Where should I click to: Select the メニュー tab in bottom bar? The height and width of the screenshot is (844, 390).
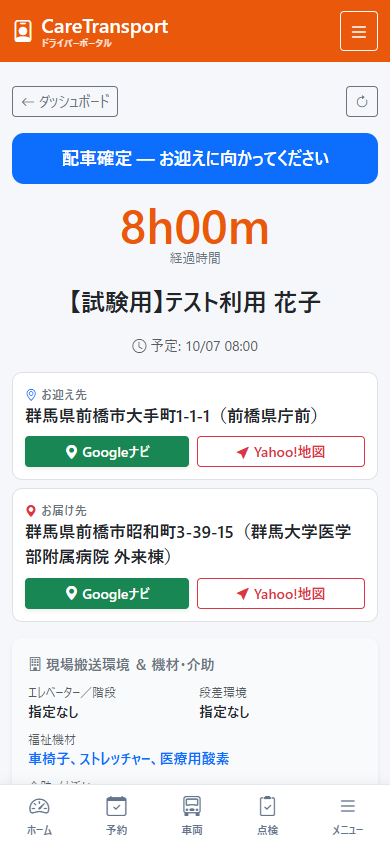pos(348,815)
